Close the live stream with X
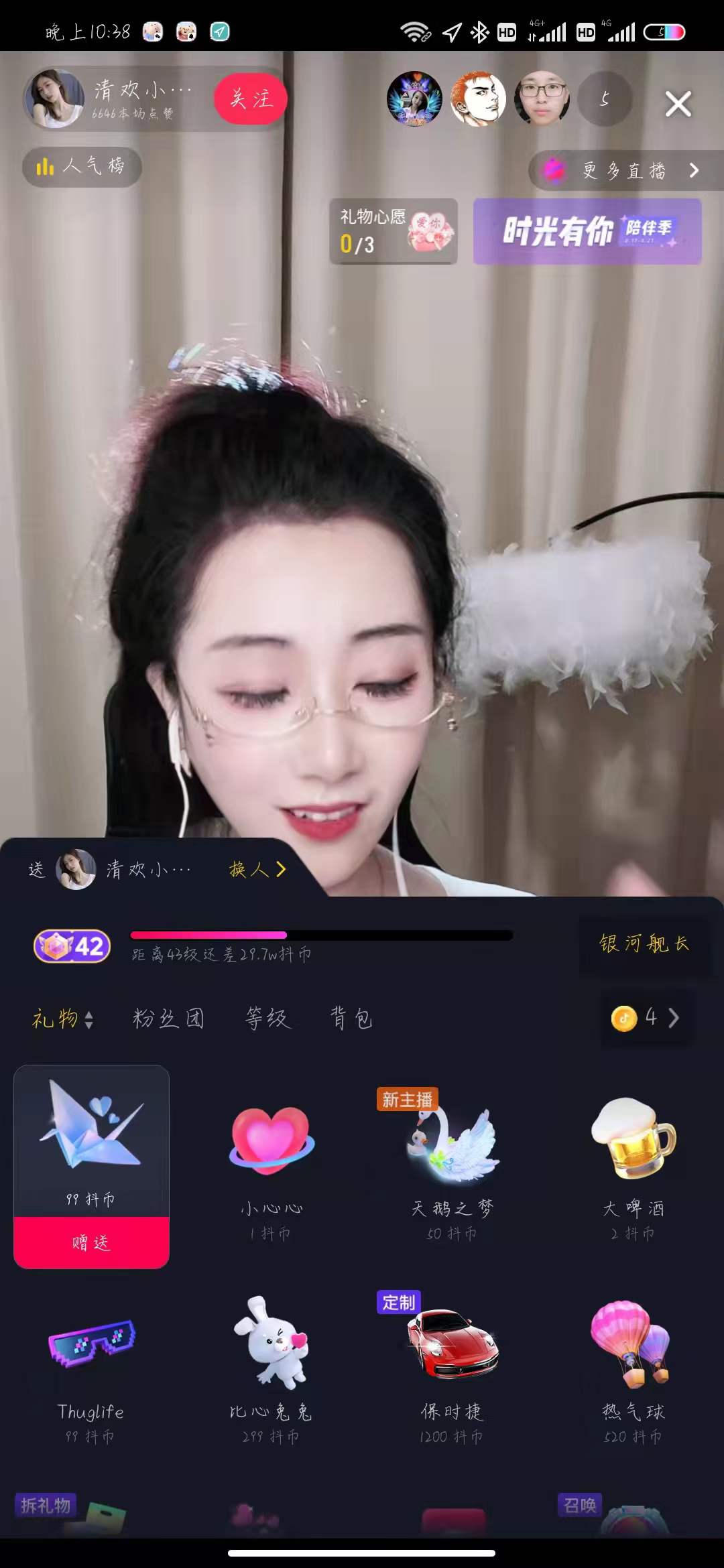 [678, 104]
